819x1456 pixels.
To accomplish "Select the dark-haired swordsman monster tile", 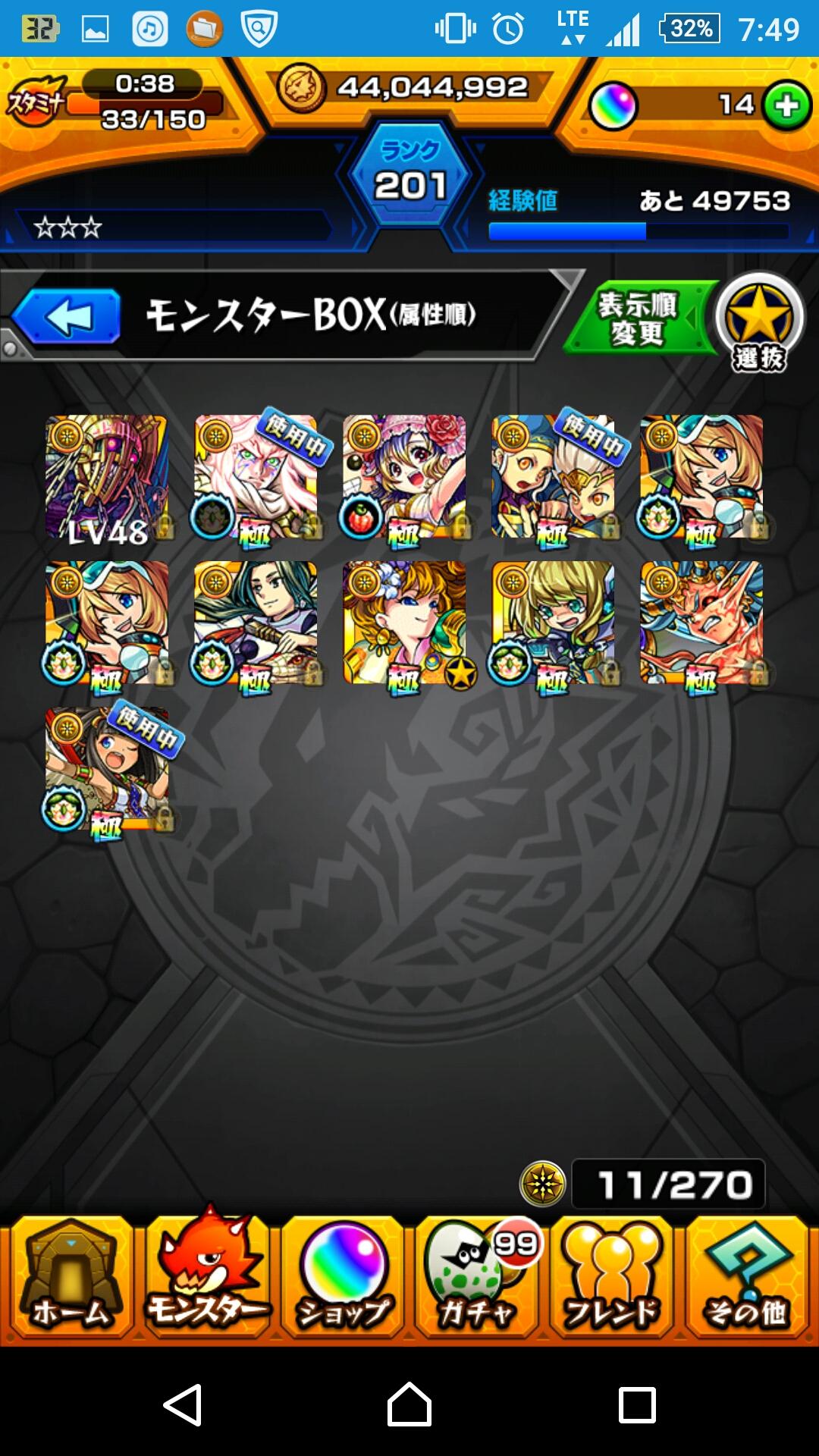I will (x=256, y=623).
